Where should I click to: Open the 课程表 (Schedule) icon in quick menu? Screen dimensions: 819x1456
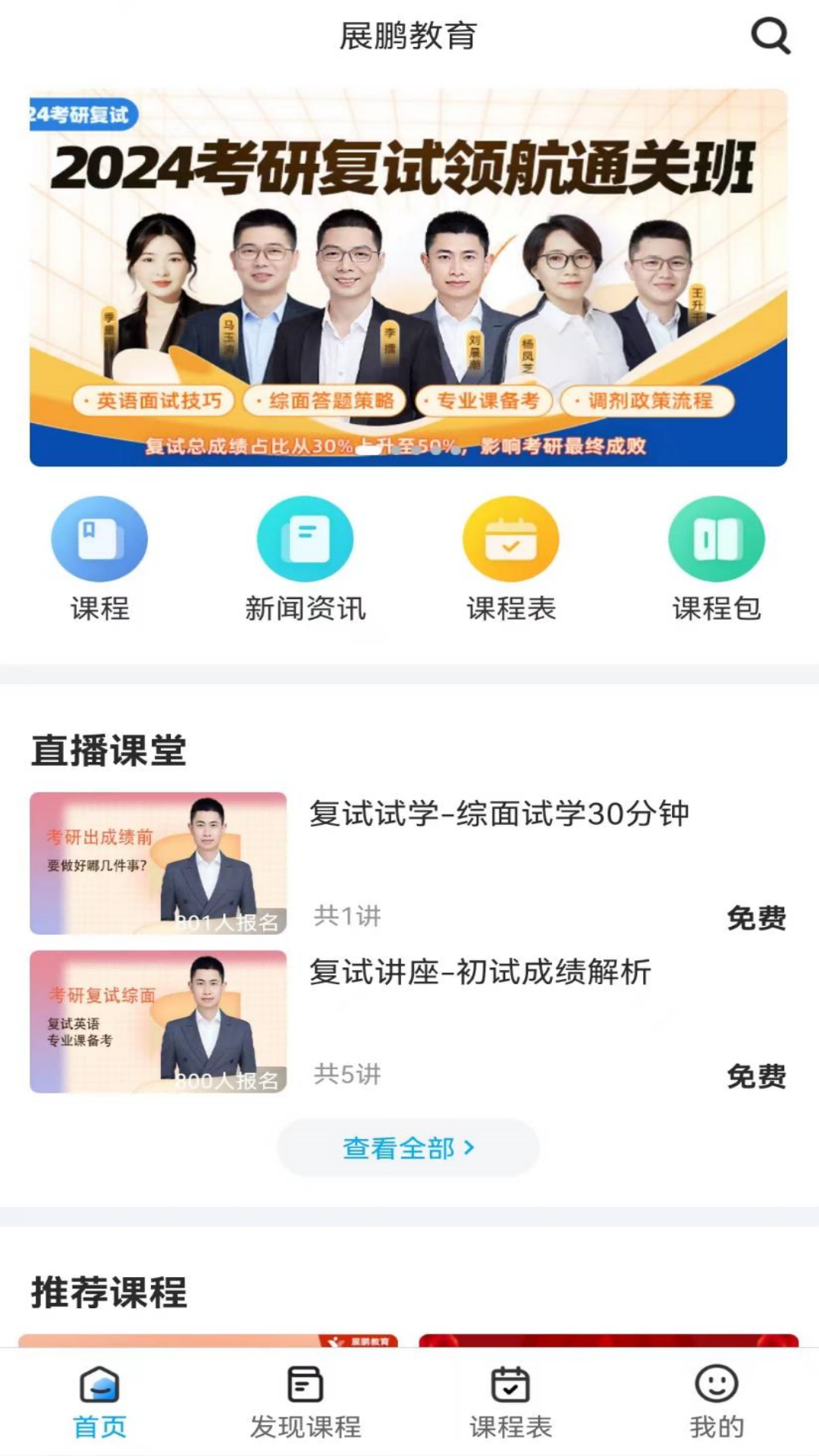510,538
